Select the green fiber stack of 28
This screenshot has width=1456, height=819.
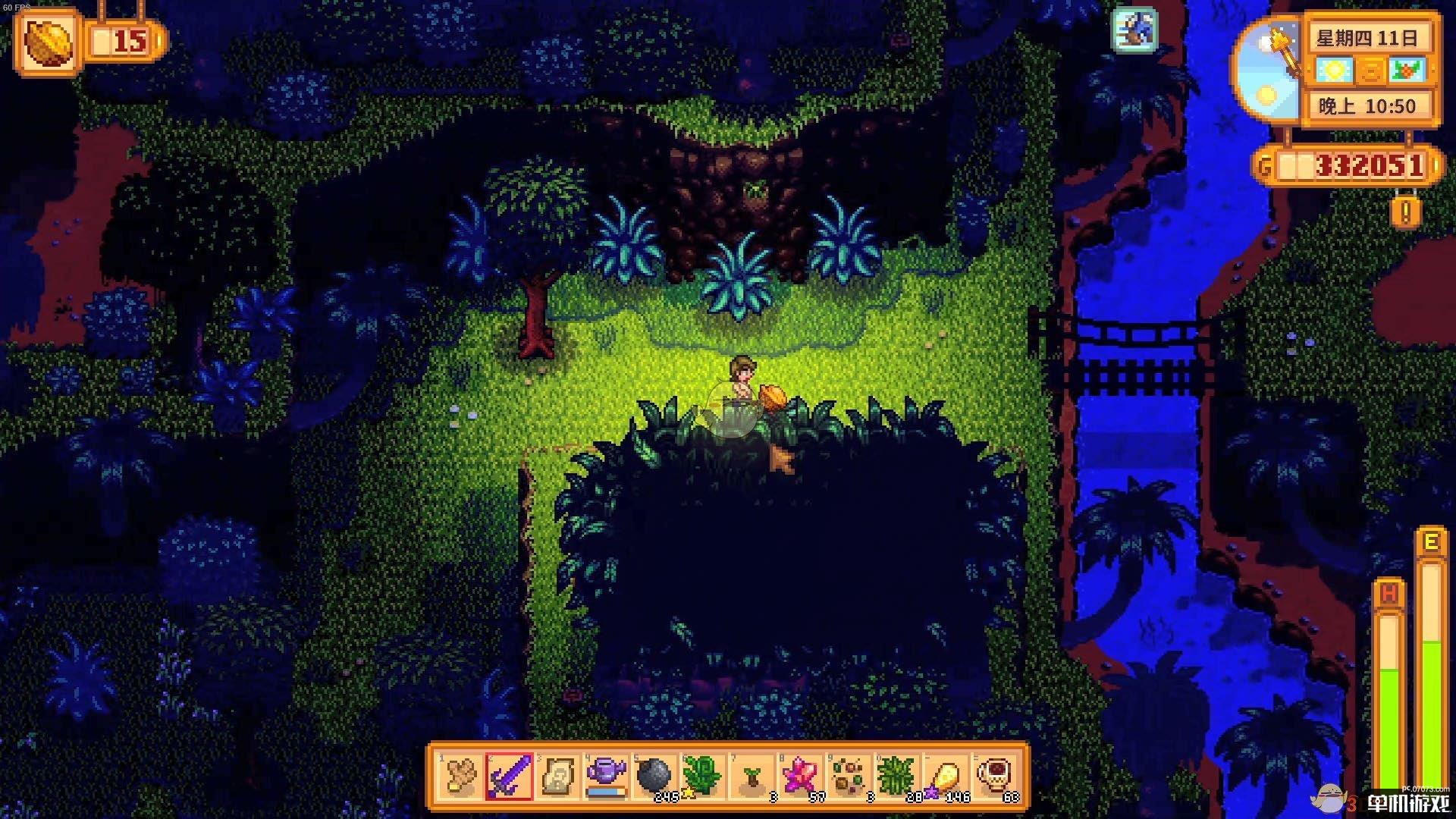(x=897, y=777)
